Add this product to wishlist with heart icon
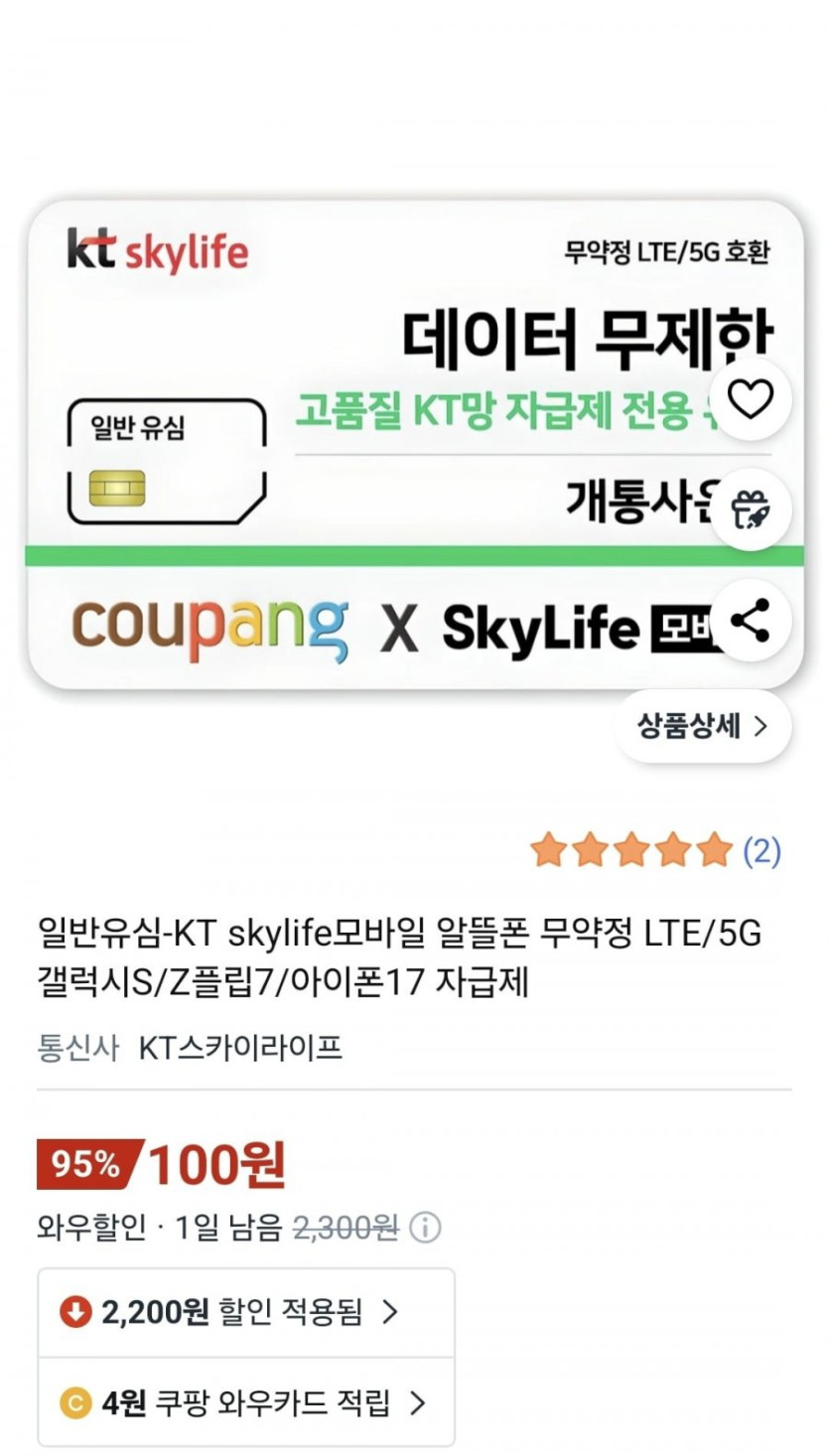This screenshot has height=1456, width=829. point(752,399)
